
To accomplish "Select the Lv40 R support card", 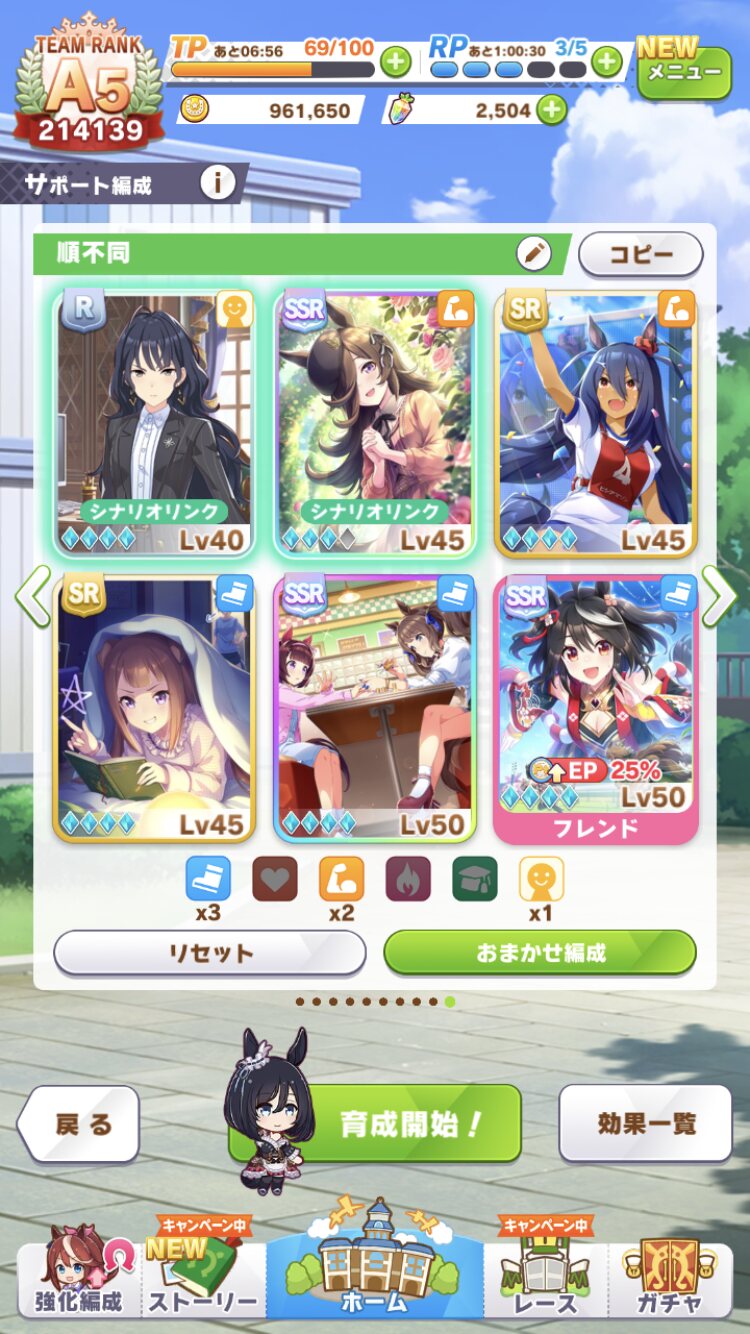I will (x=154, y=423).
